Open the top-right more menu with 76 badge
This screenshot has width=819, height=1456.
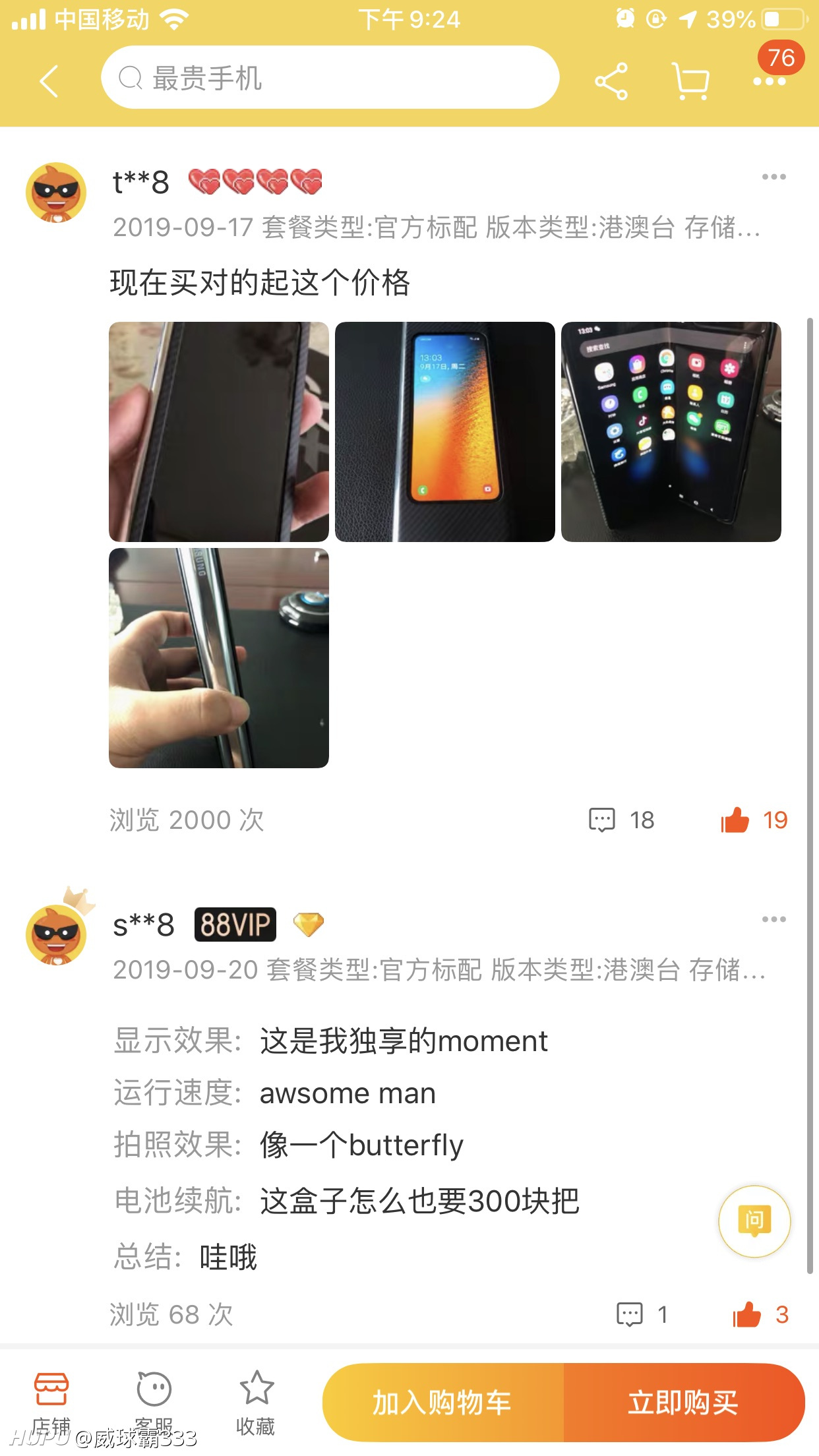pyautogui.click(x=770, y=80)
